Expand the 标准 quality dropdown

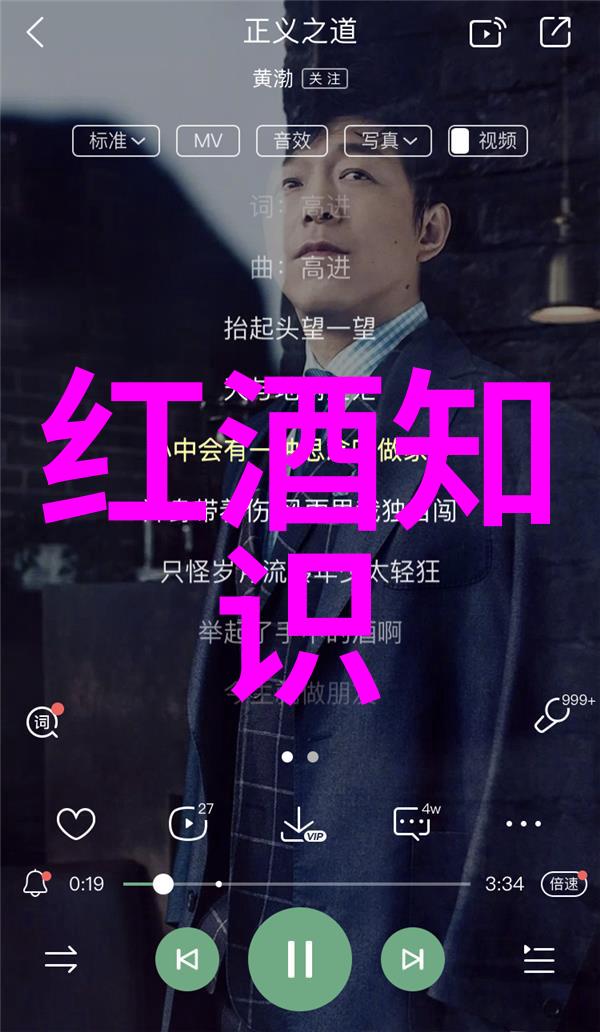pyautogui.click(x=116, y=141)
